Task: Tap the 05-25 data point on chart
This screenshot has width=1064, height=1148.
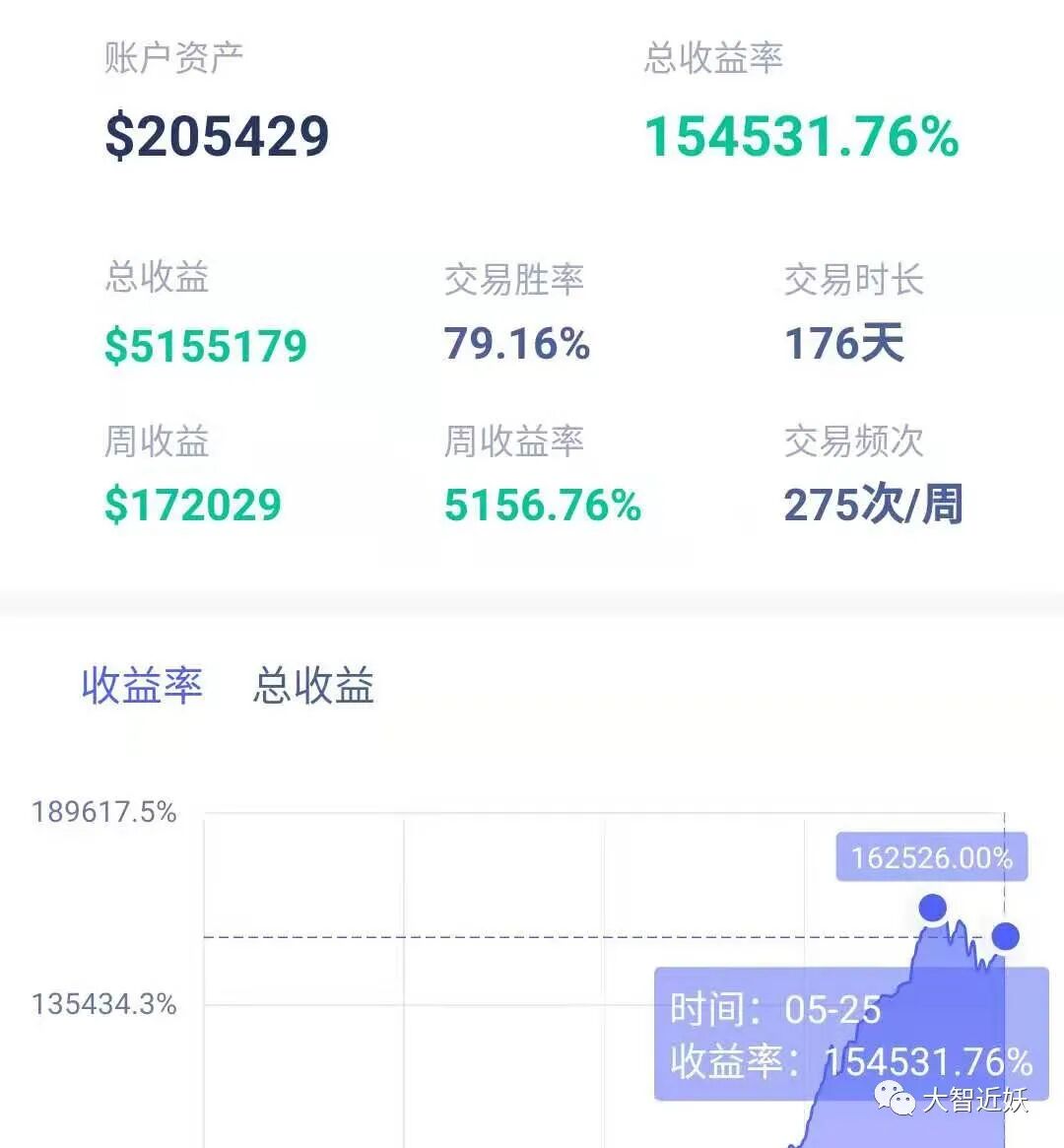Action: [1006, 936]
